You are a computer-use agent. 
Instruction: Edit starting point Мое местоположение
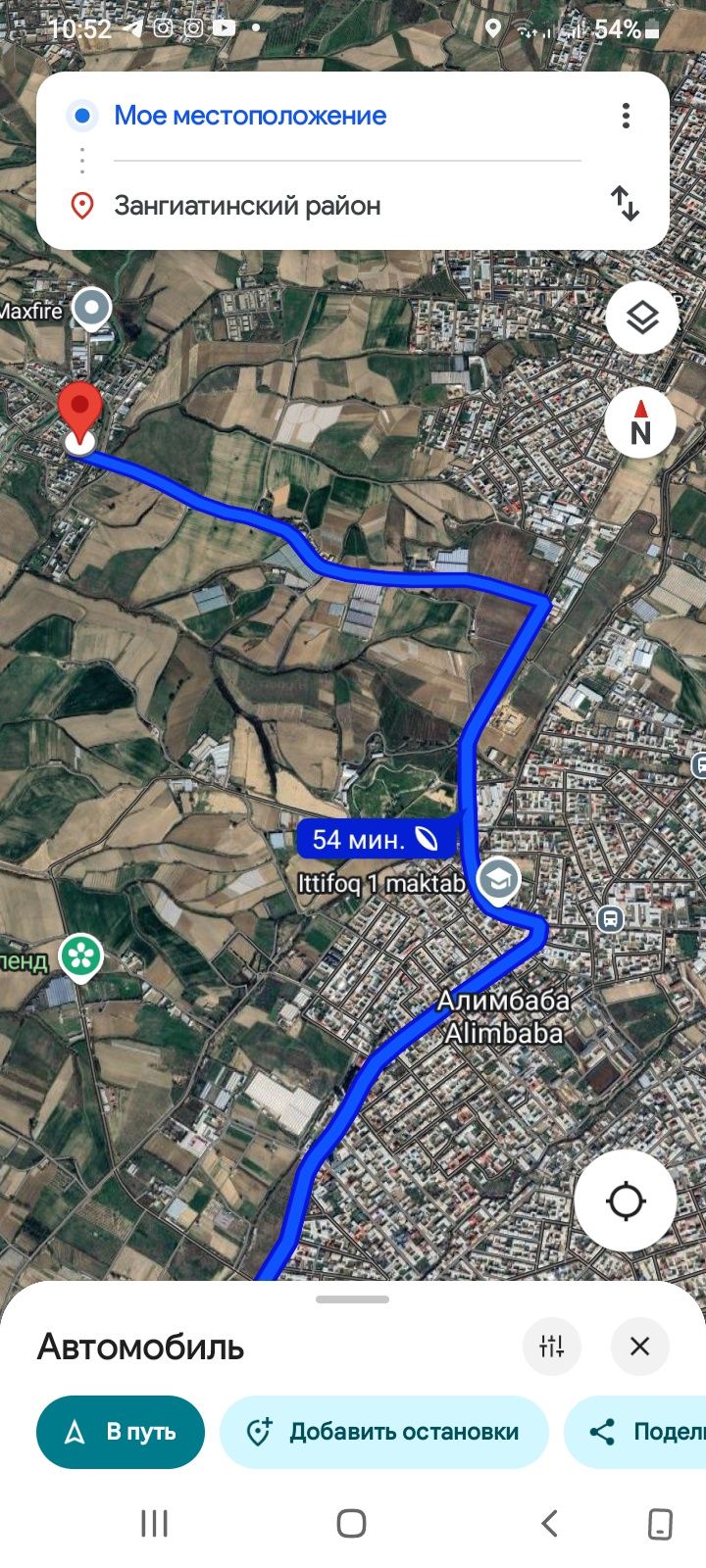tap(250, 116)
